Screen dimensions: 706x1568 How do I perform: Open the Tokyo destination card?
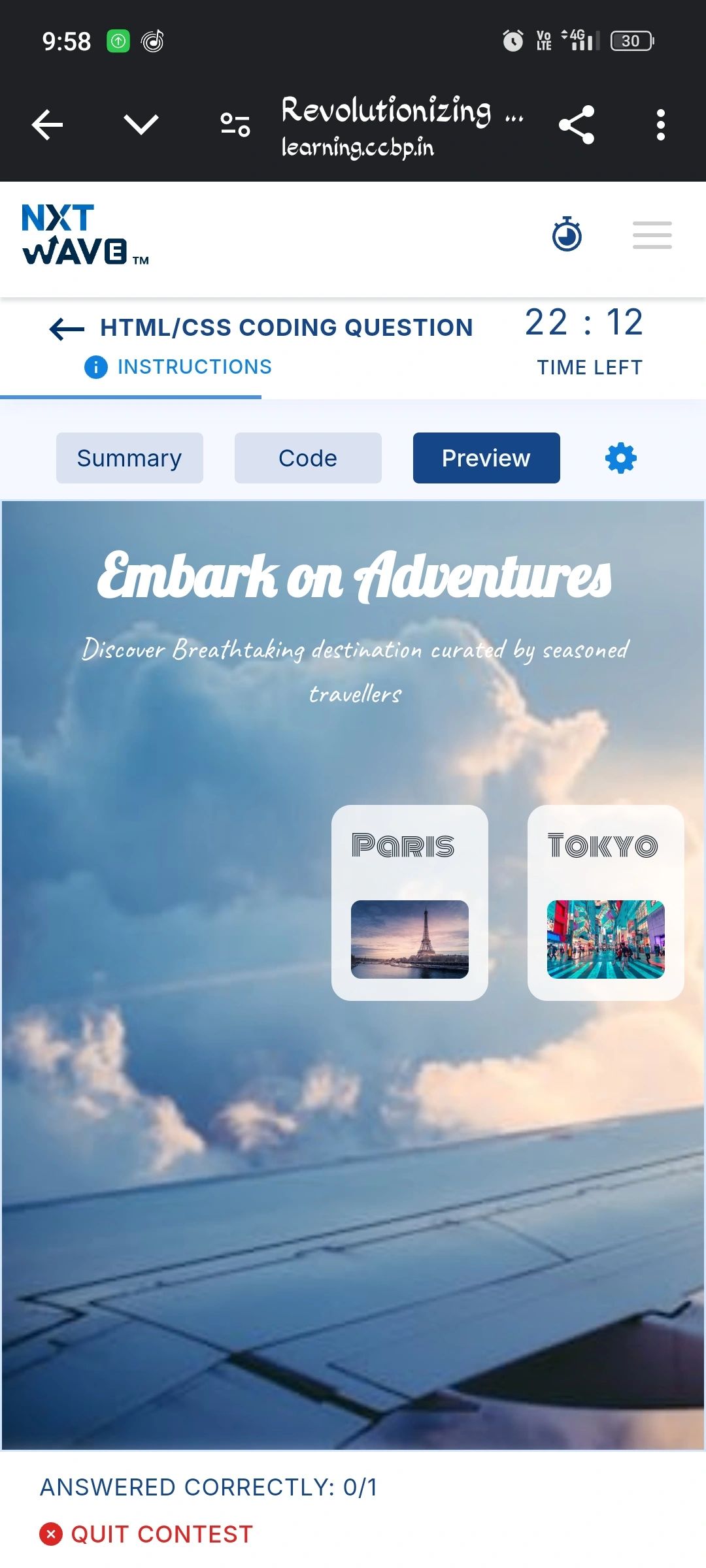pos(605,902)
